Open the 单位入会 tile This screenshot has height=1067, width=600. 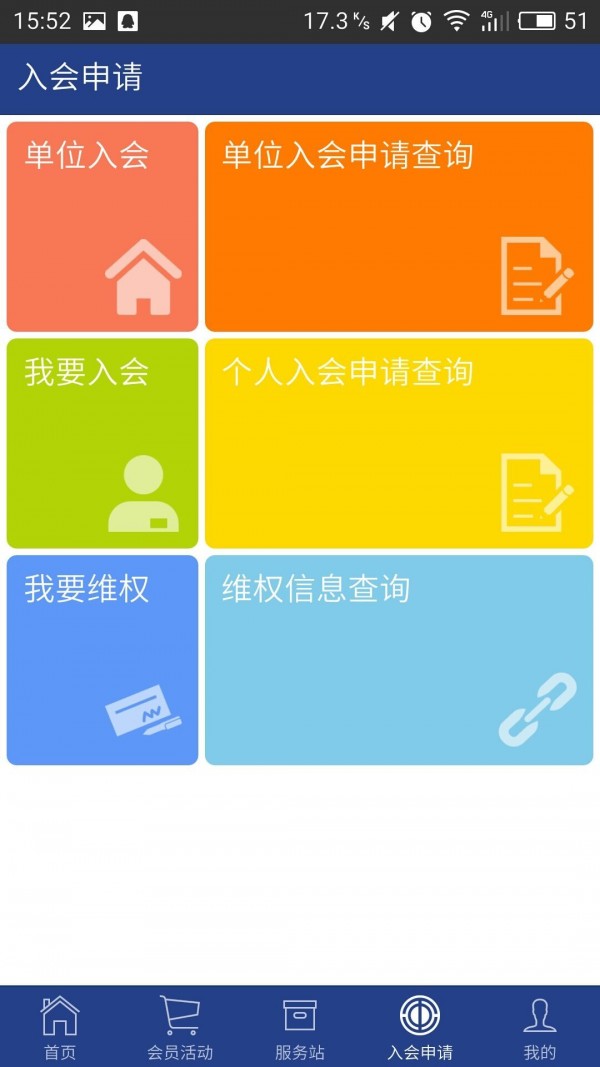(102, 226)
